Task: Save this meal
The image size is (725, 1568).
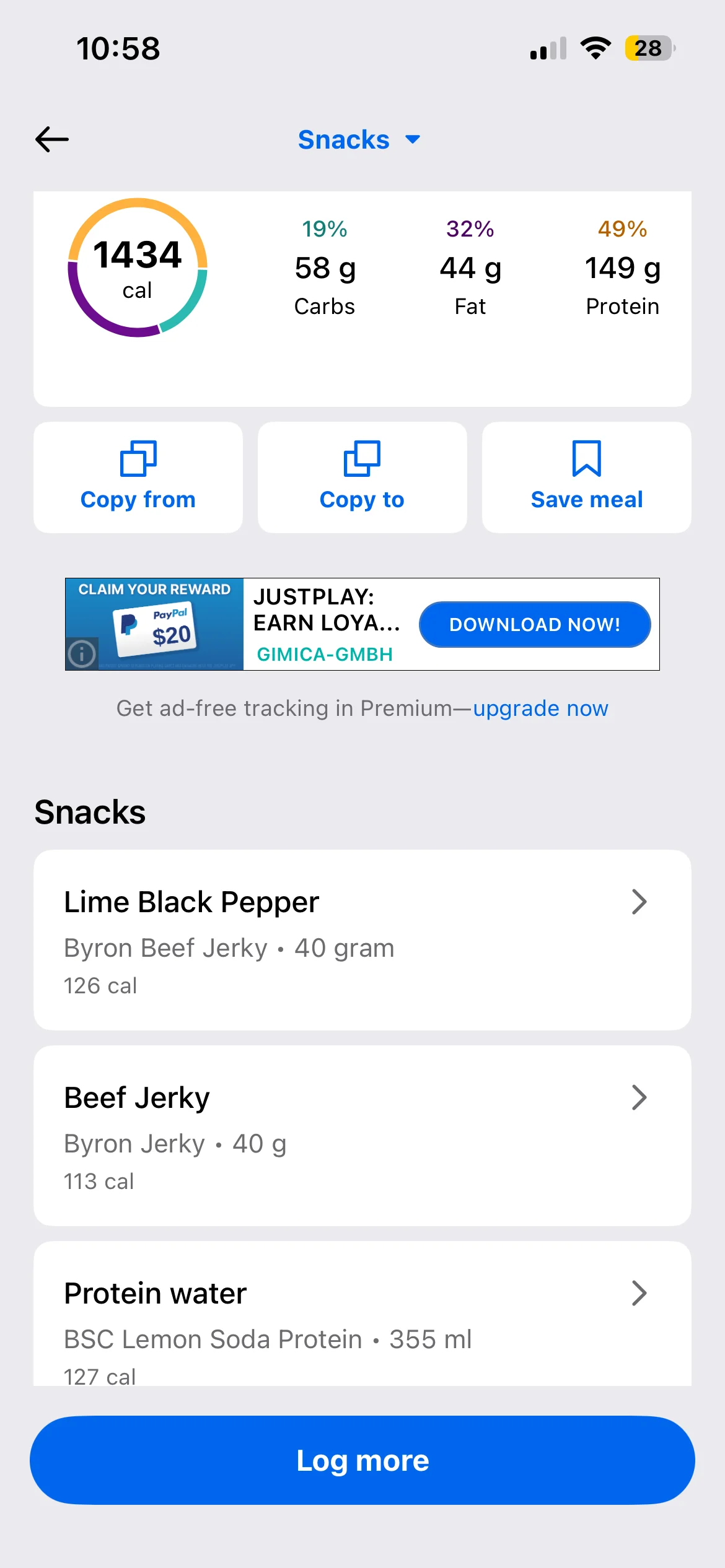Action: pyautogui.click(x=586, y=477)
